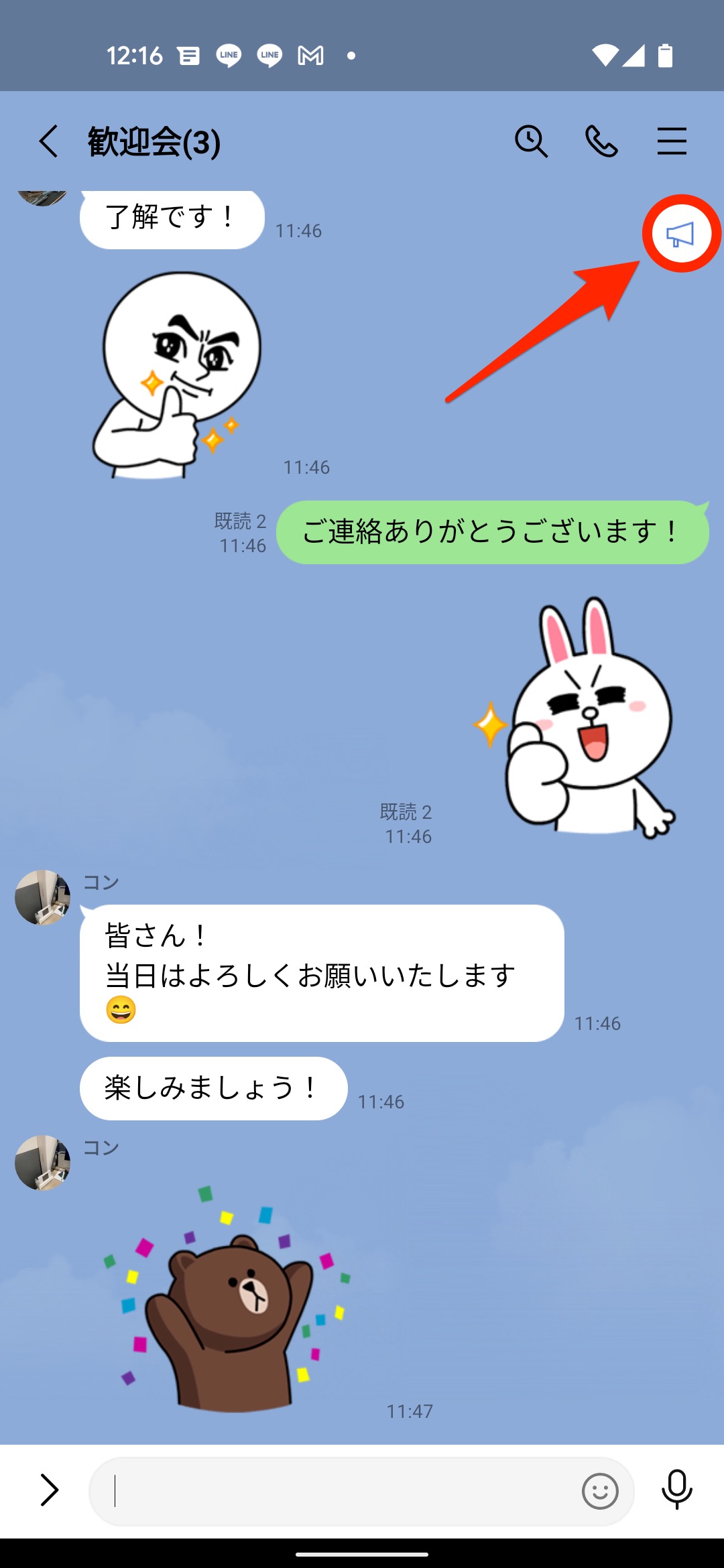This screenshot has height=1568, width=724.
Task: Open the message search icon
Action: point(530,141)
